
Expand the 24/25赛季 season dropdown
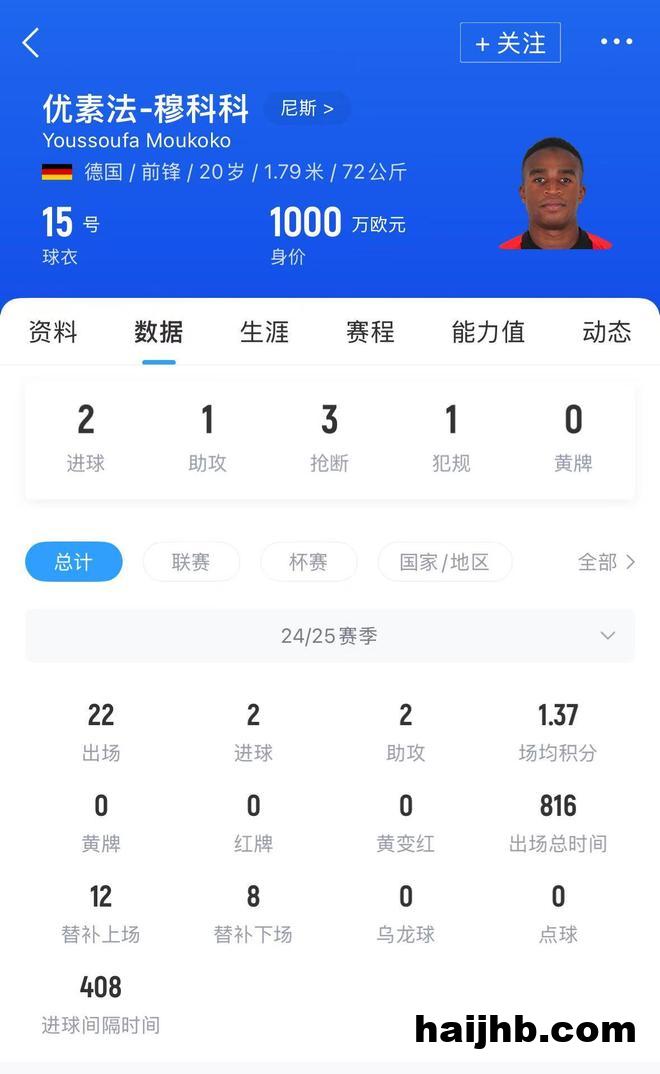(x=330, y=636)
